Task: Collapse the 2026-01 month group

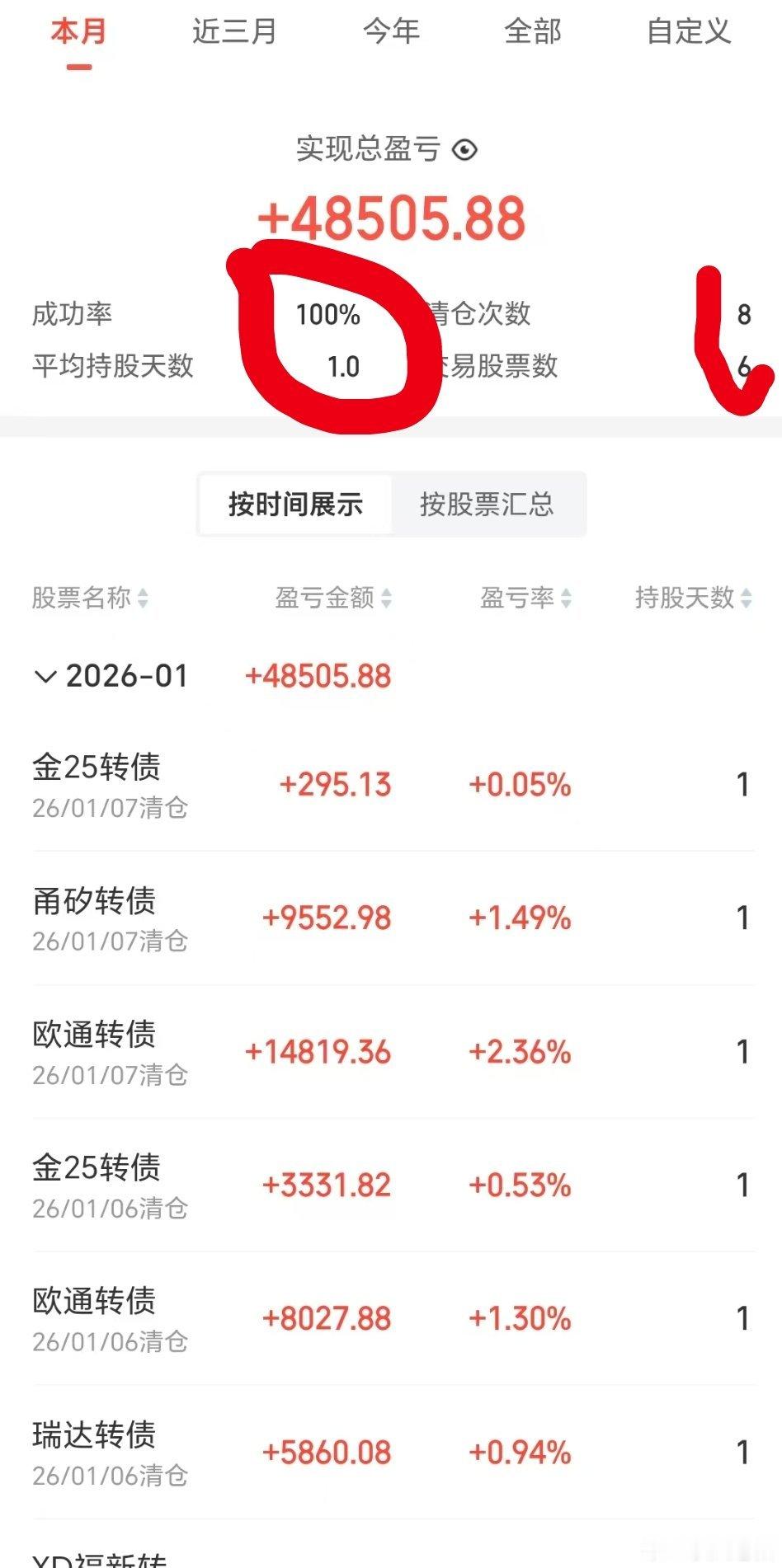Action: pos(45,677)
